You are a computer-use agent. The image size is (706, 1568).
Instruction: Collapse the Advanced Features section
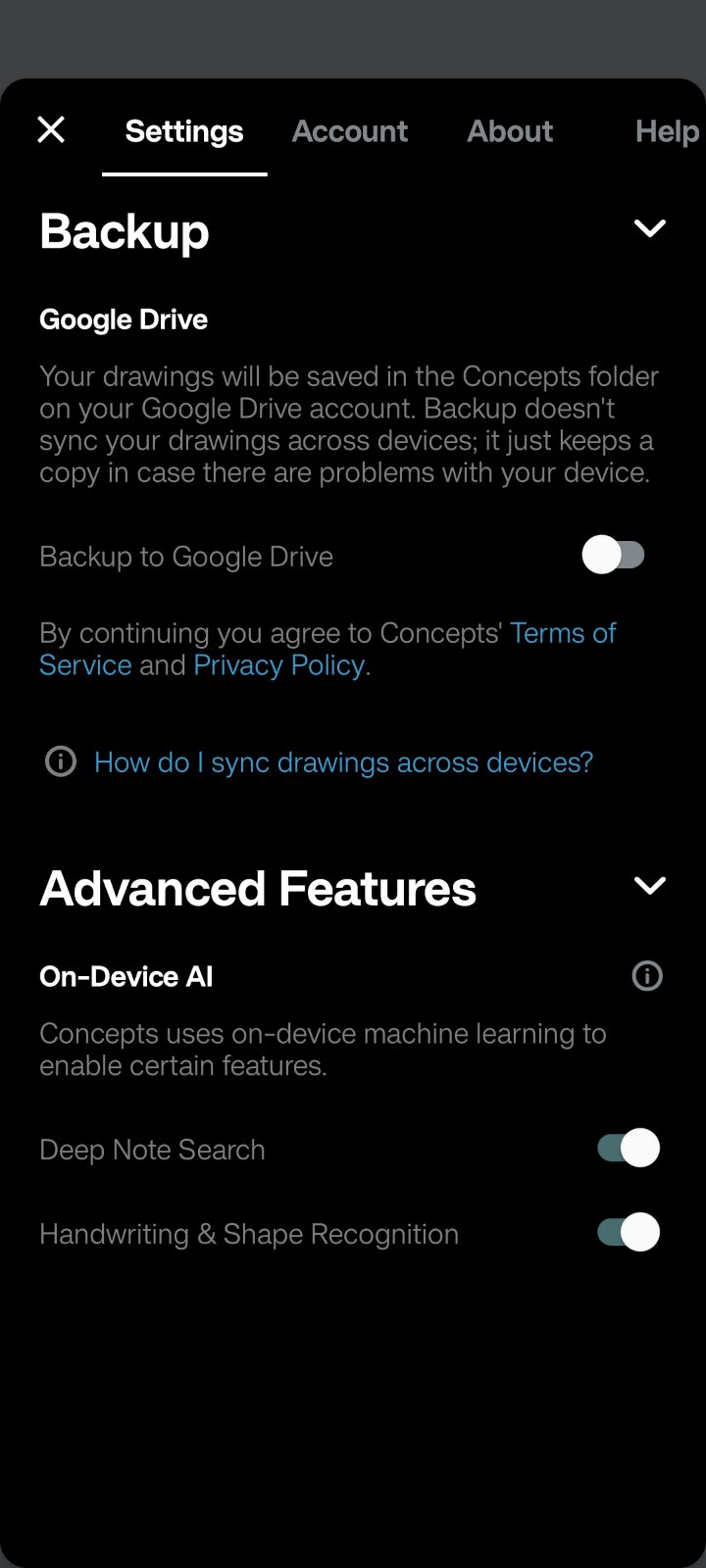(649, 886)
